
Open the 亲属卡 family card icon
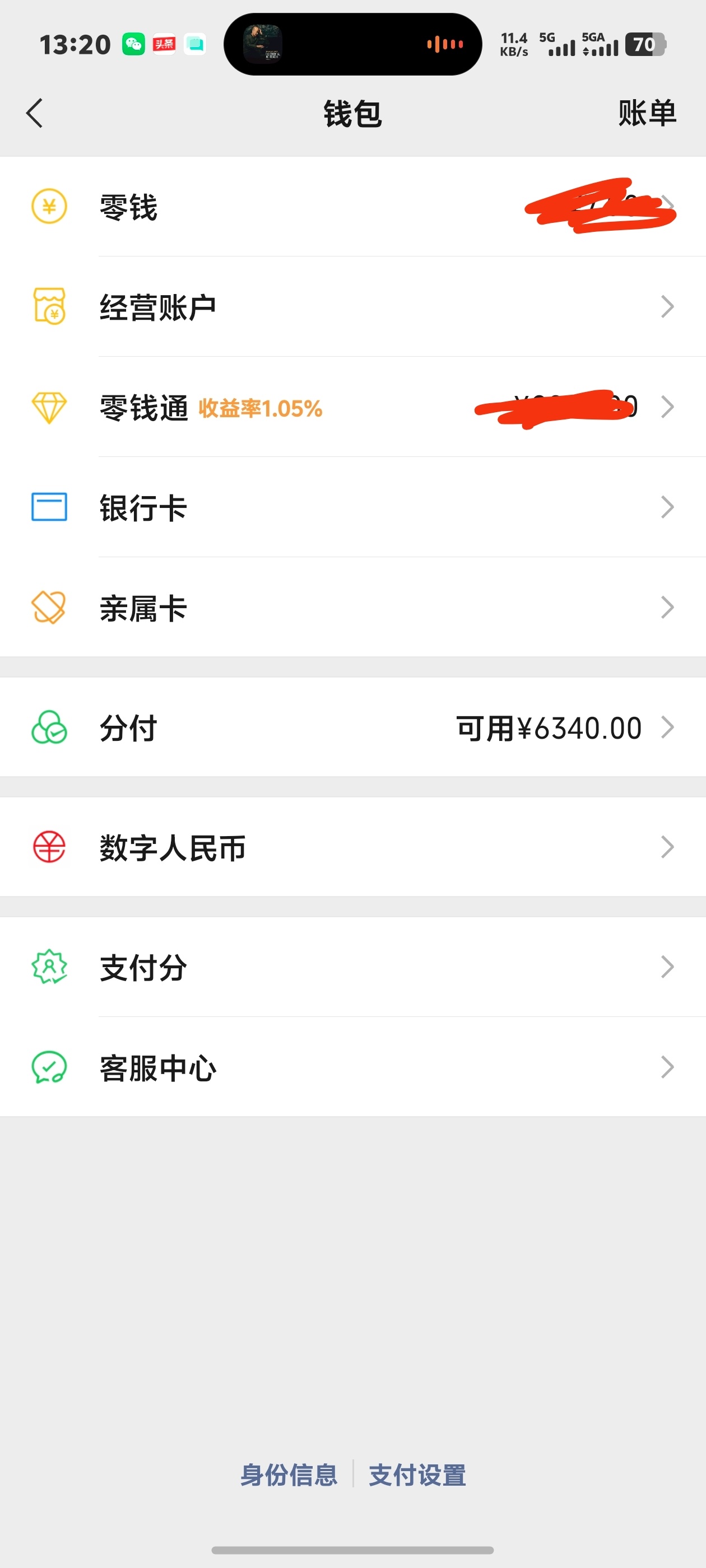coord(50,607)
